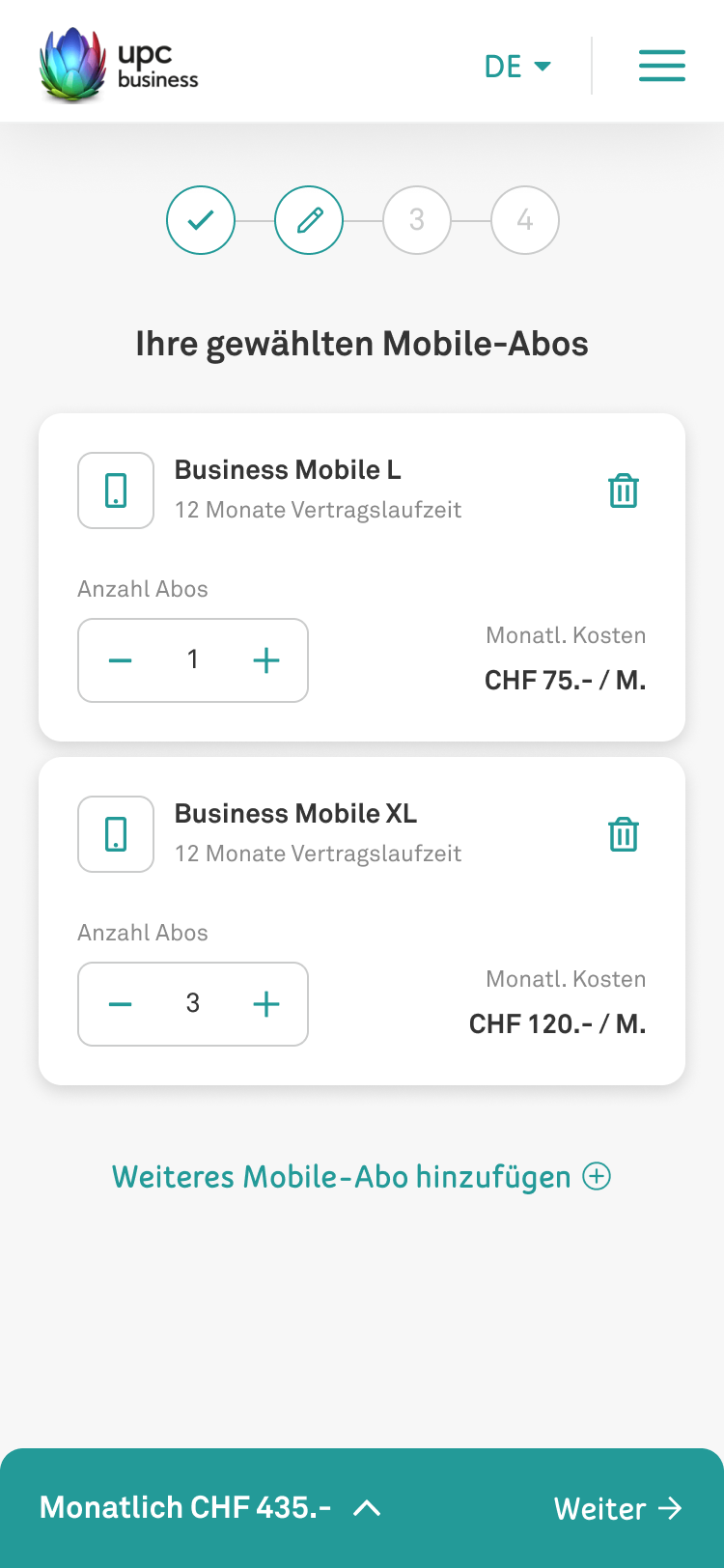Continue with the Weiter button
Image resolution: width=724 pixels, height=1568 pixels.
click(618, 1508)
